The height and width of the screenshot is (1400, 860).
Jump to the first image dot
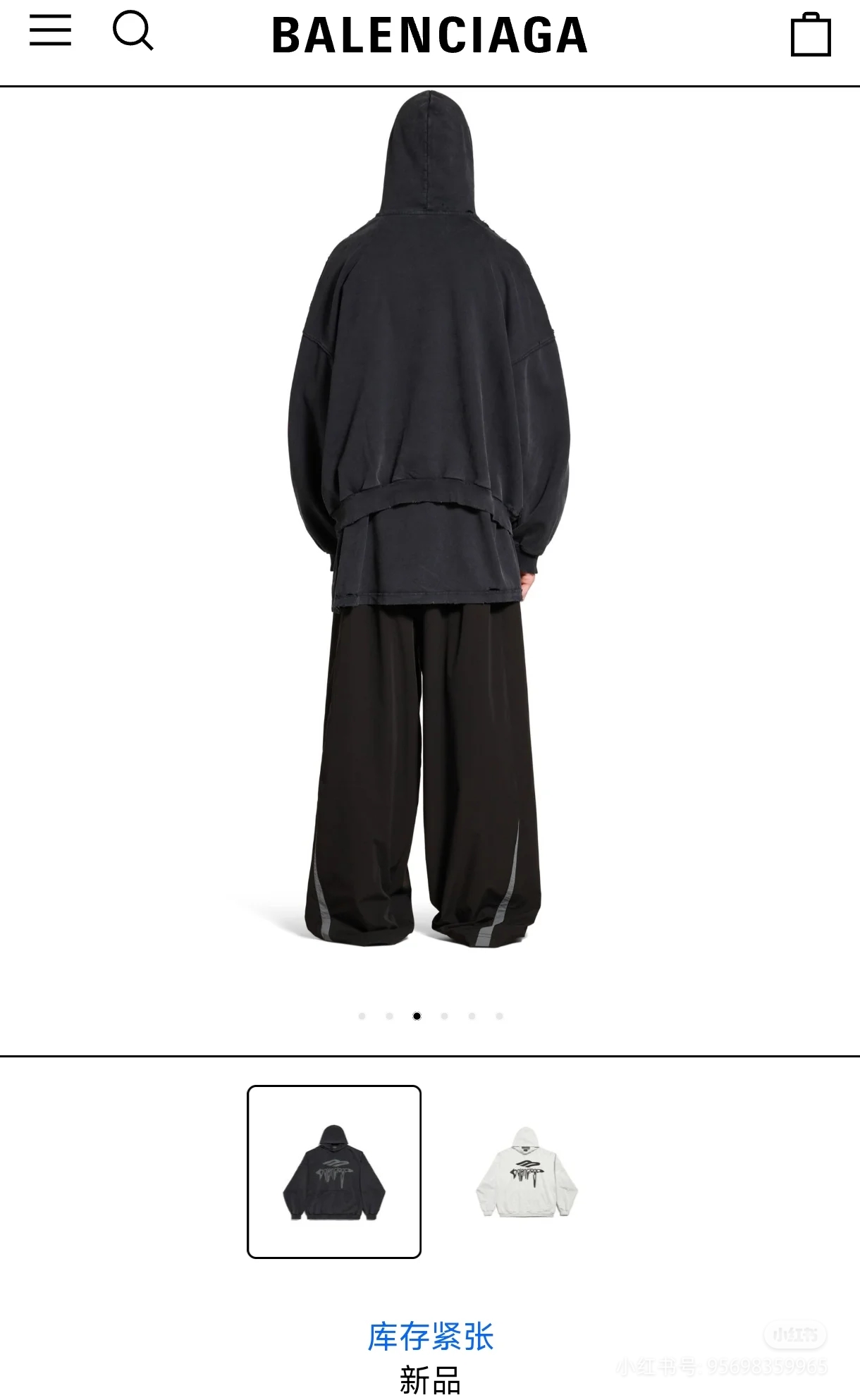point(362,1016)
